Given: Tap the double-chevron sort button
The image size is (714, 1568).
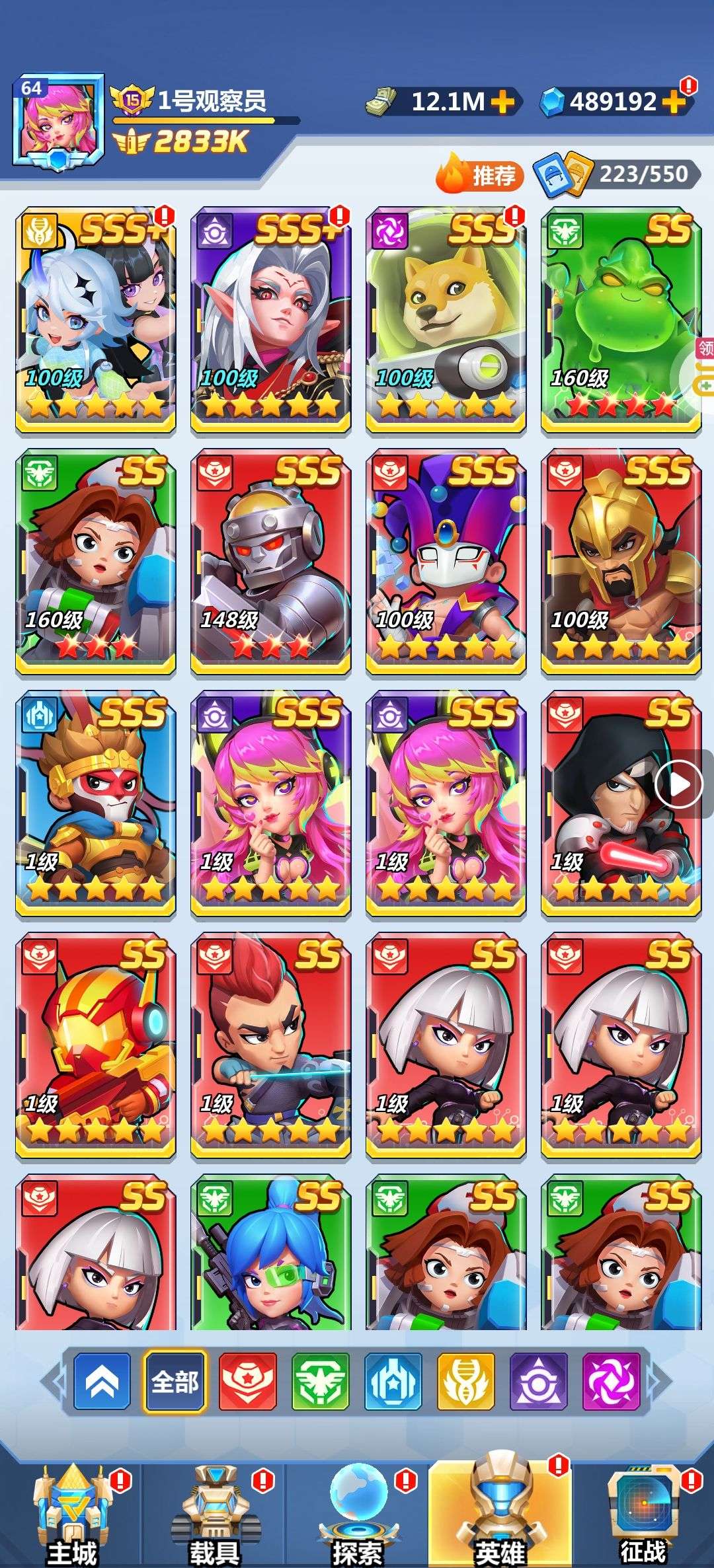Looking at the screenshot, I should [102, 1381].
